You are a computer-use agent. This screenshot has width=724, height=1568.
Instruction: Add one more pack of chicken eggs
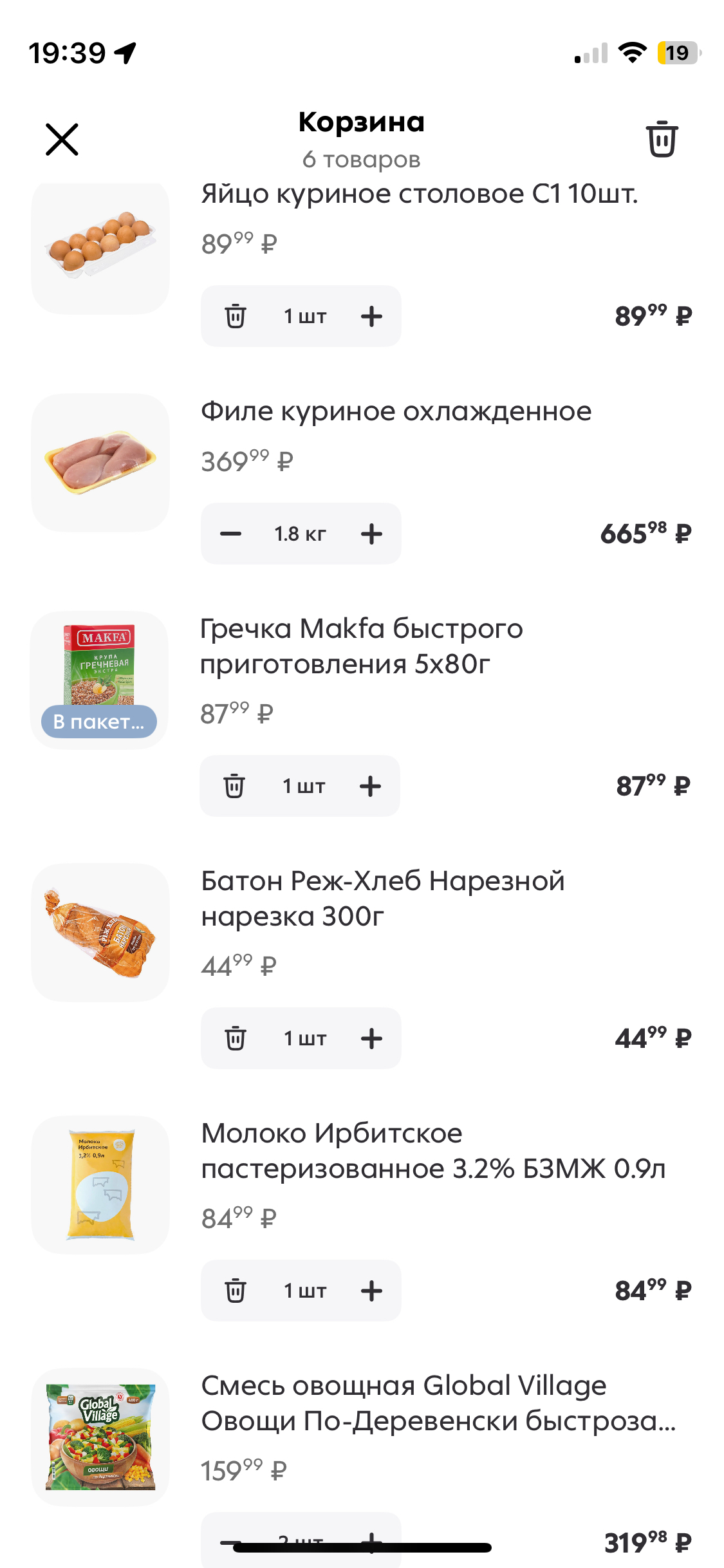371,316
